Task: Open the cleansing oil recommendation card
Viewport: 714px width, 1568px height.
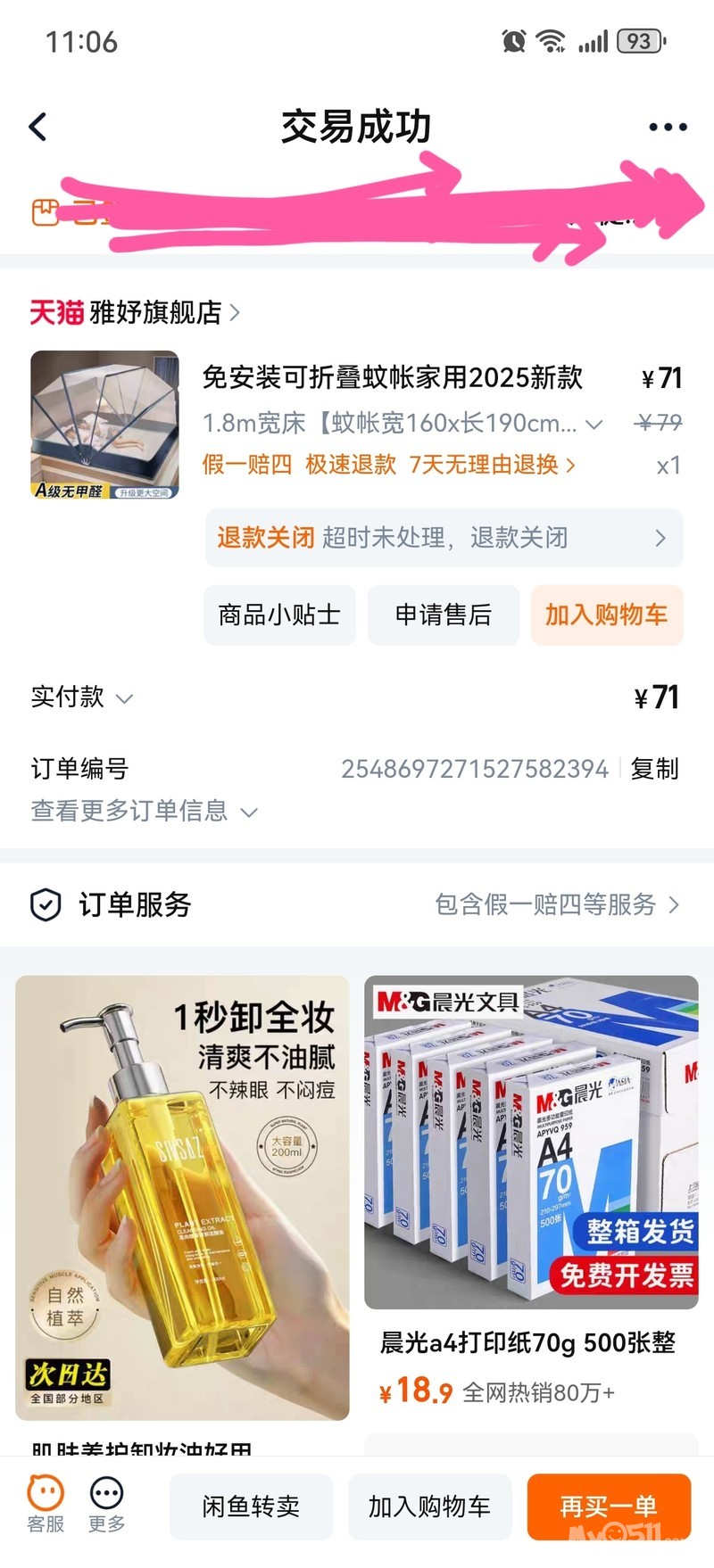Action: 182,1197
